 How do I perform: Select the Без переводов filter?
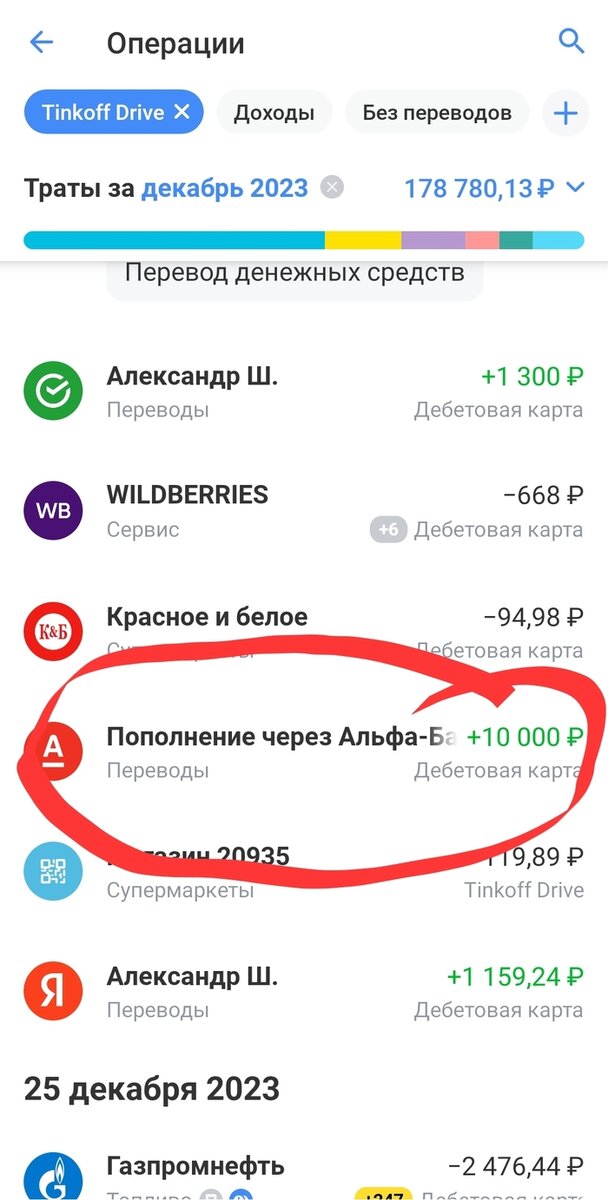(x=437, y=113)
